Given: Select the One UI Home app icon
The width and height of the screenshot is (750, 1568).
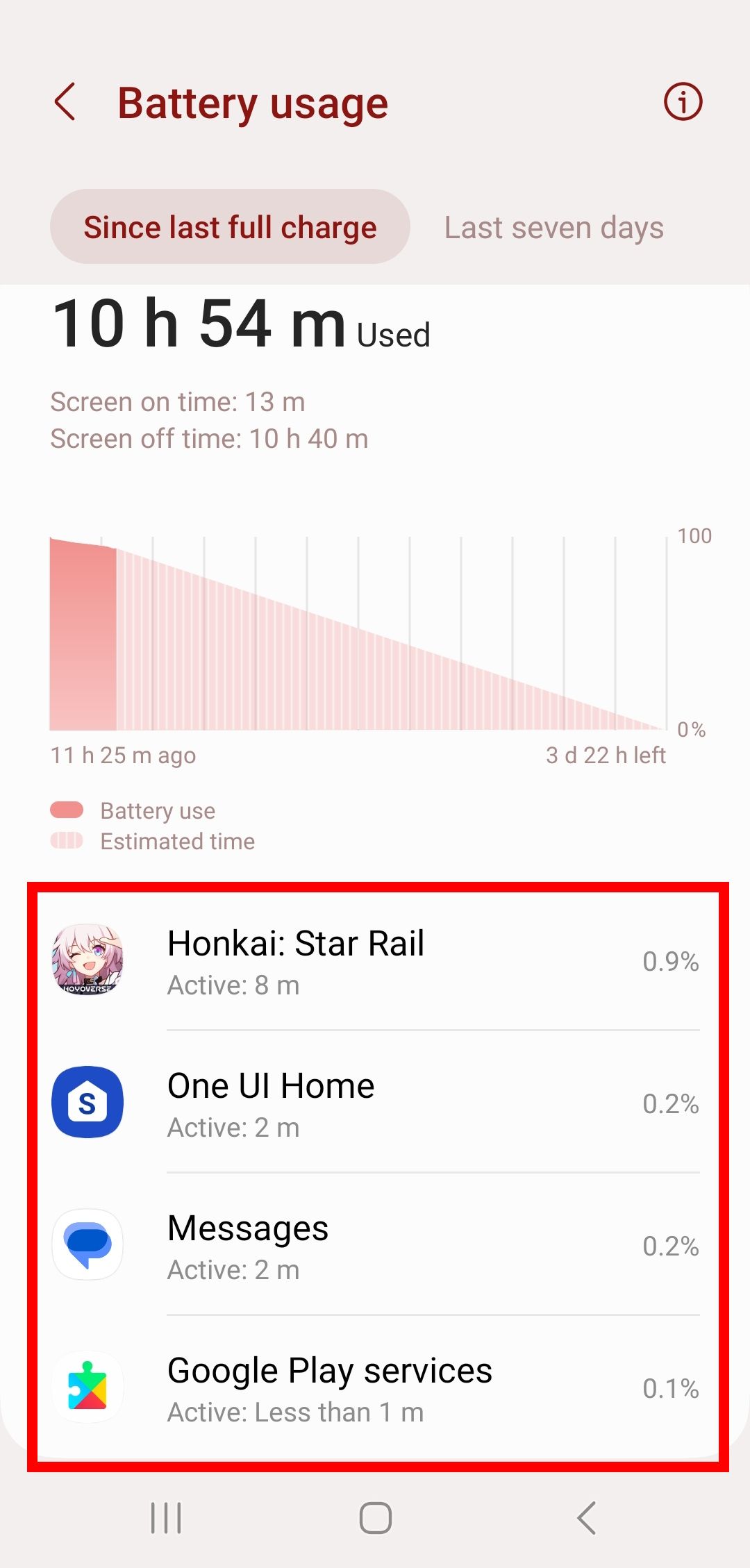Looking at the screenshot, I should tap(88, 1104).
